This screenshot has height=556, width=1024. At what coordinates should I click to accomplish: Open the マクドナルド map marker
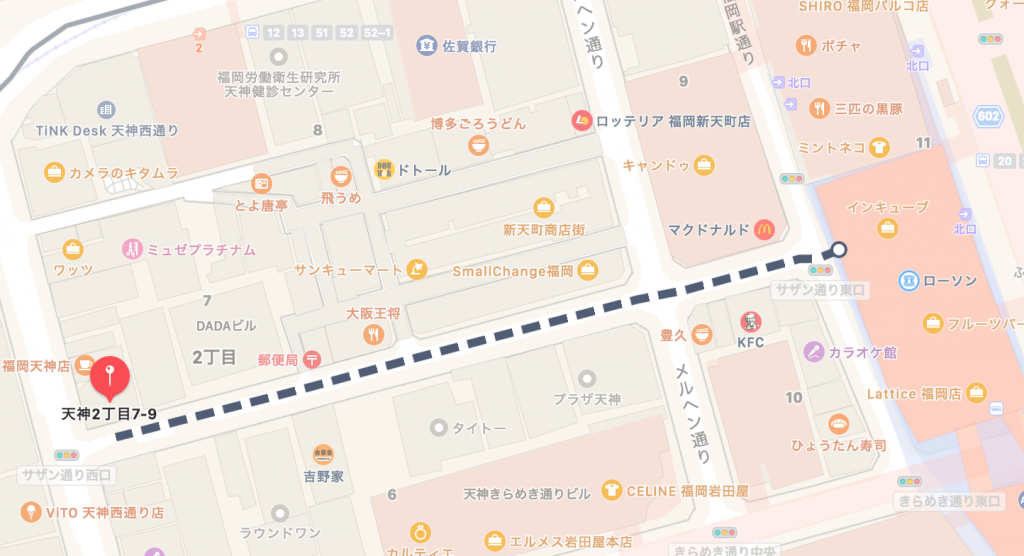[765, 229]
